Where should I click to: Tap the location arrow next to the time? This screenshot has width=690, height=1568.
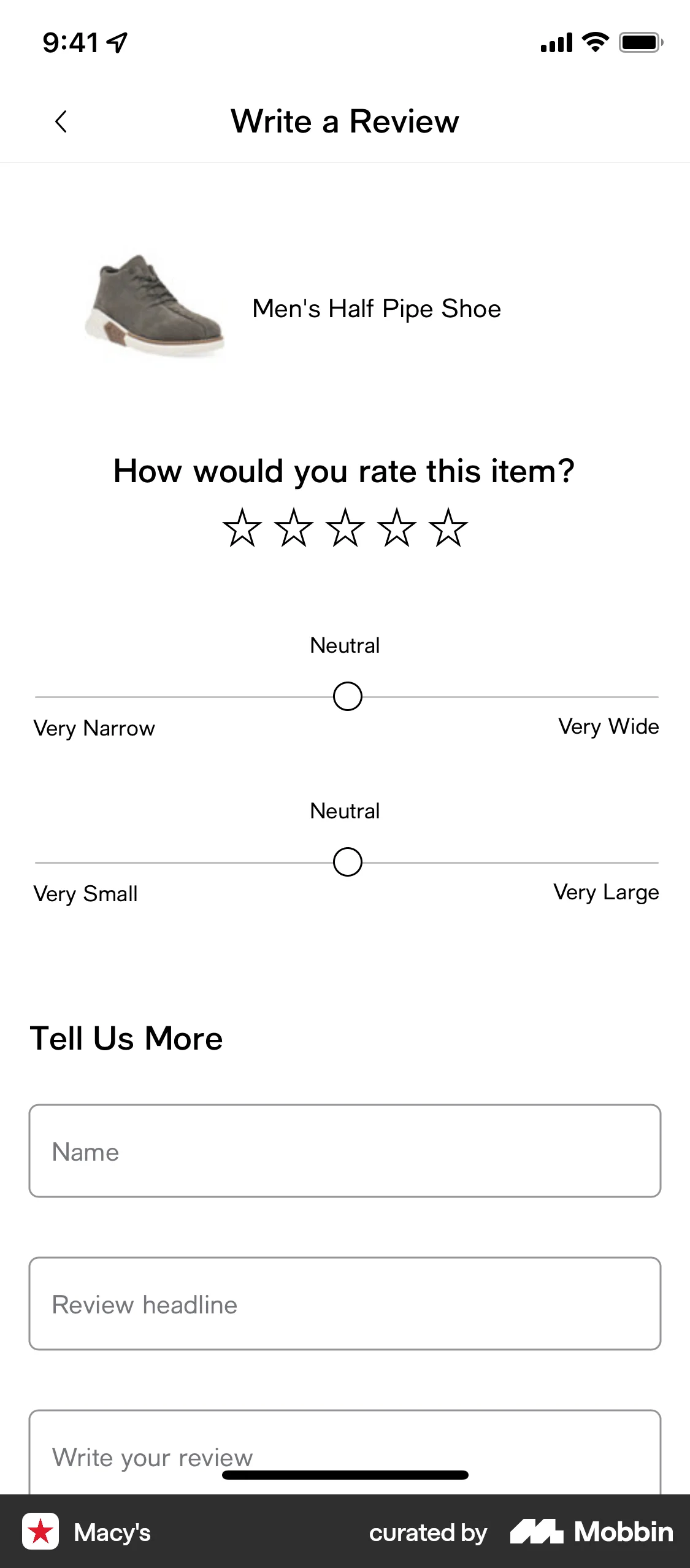click(117, 41)
